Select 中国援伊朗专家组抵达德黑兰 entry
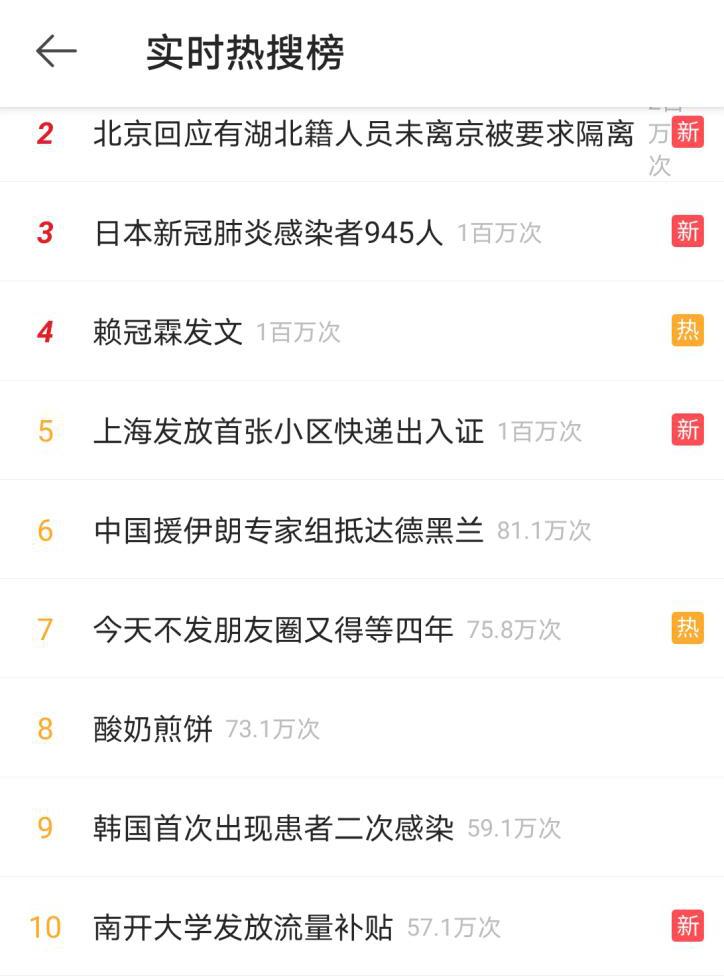 288,530
